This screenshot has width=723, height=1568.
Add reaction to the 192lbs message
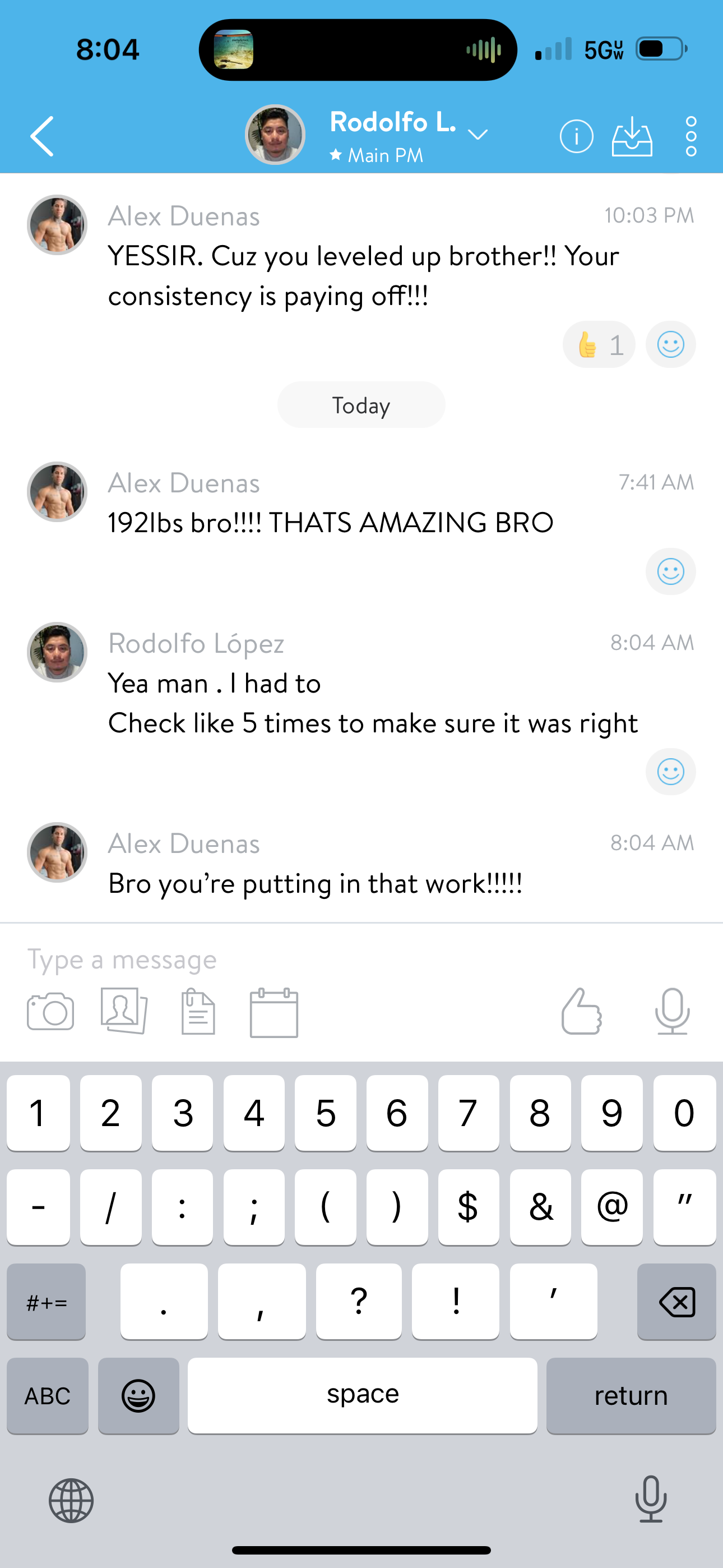(x=670, y=571)
